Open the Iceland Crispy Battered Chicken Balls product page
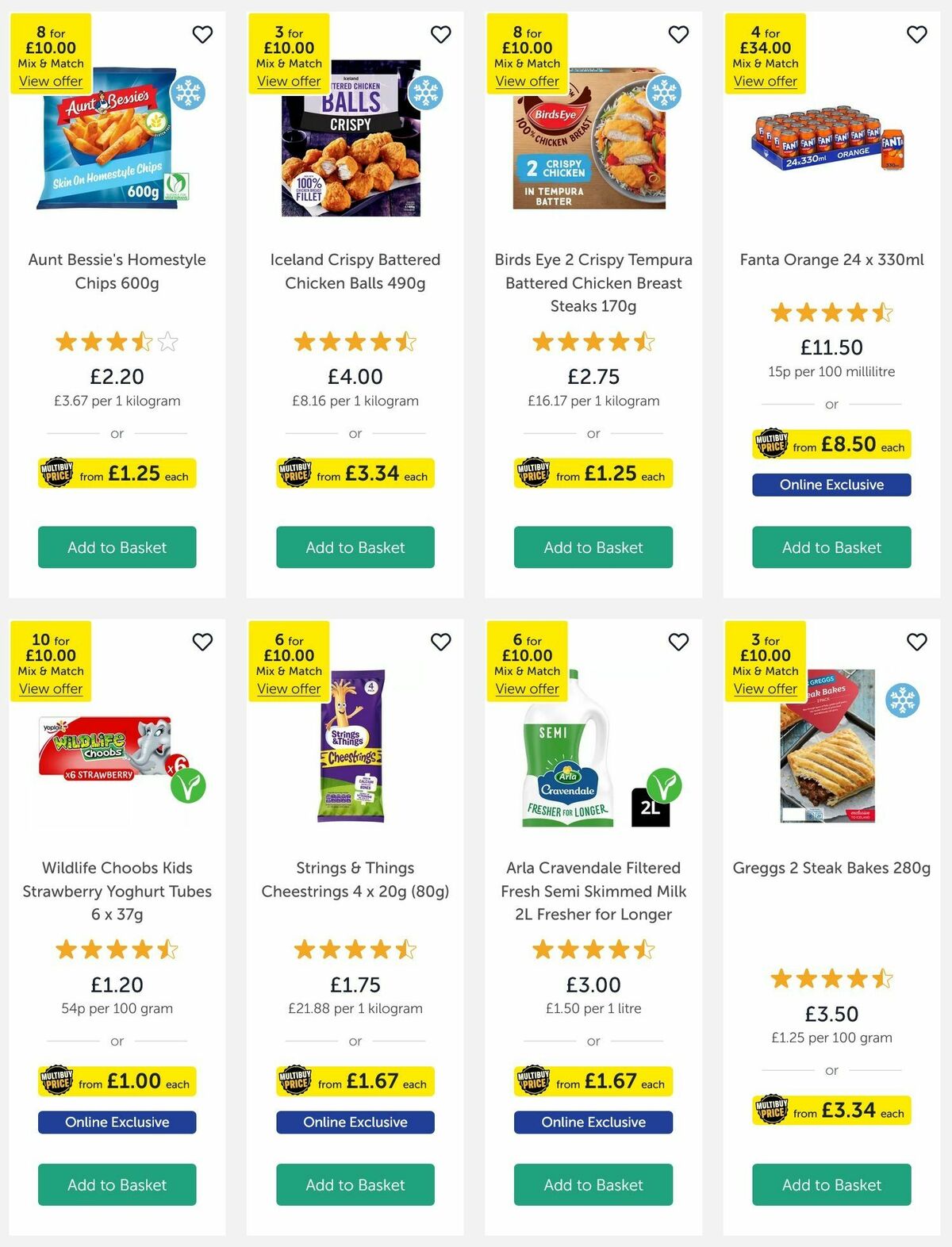Screen dimensions: 952x1247 click(x=355, y=271)
